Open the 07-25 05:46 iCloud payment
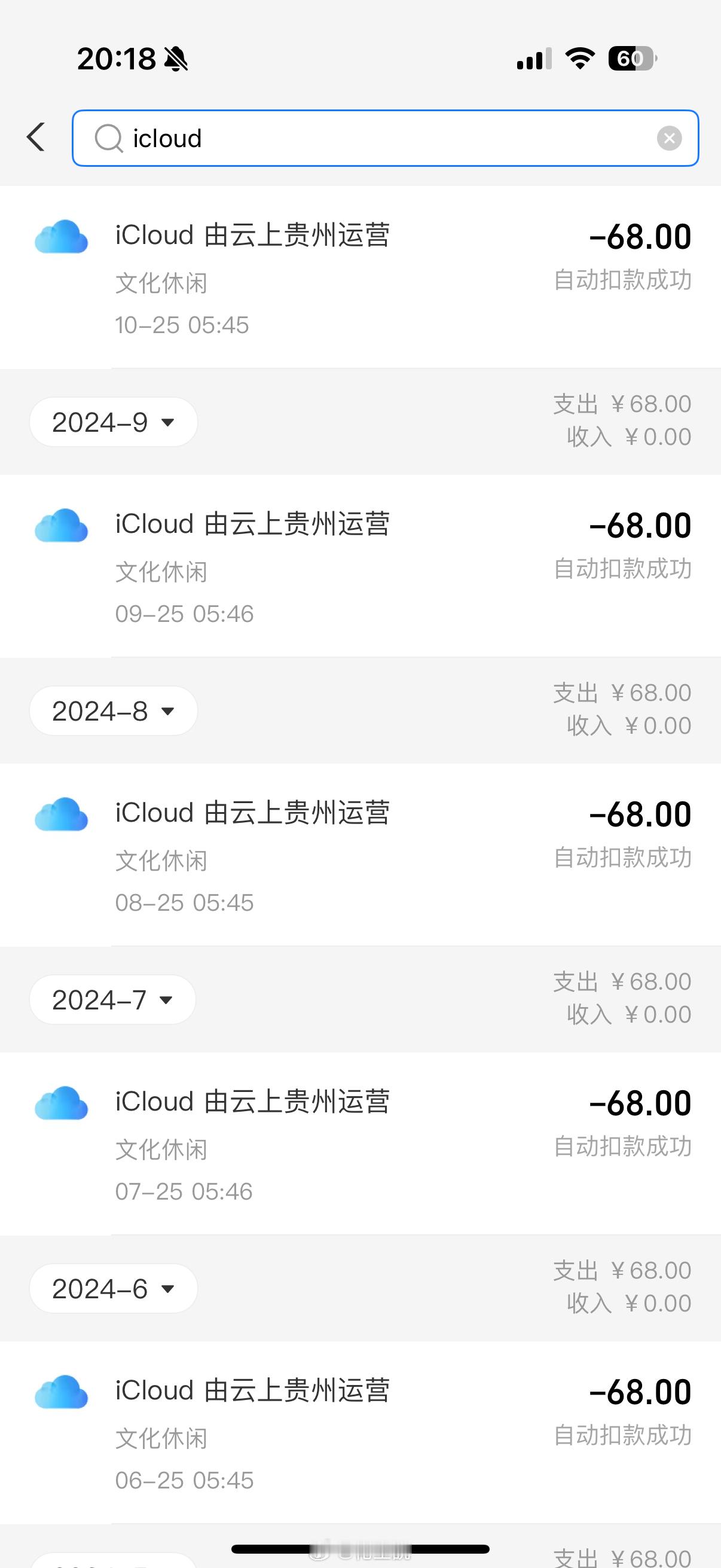The height and width of the screenshot is (1568, 721). click(360, 1144)
